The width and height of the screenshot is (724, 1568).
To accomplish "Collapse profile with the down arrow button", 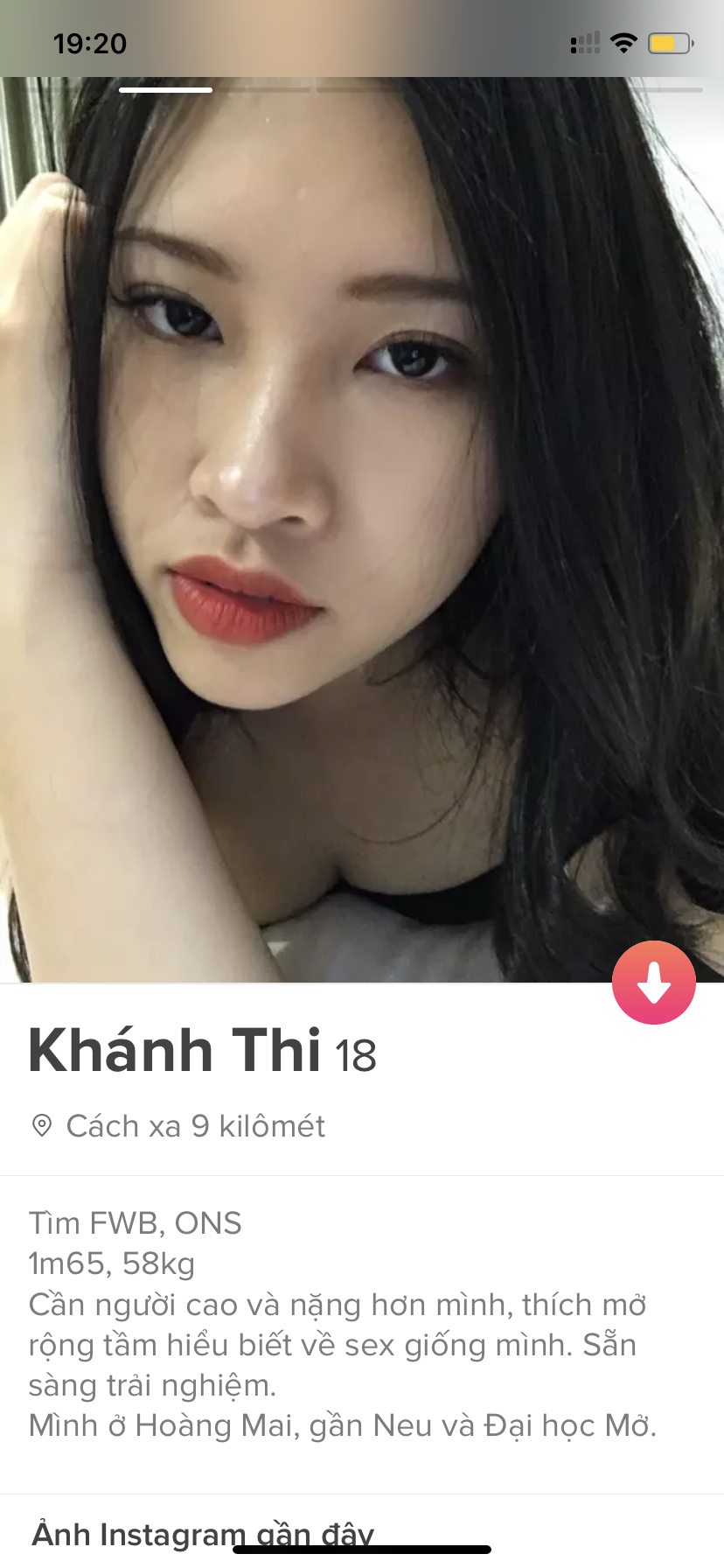I will [x=653, y=982].
